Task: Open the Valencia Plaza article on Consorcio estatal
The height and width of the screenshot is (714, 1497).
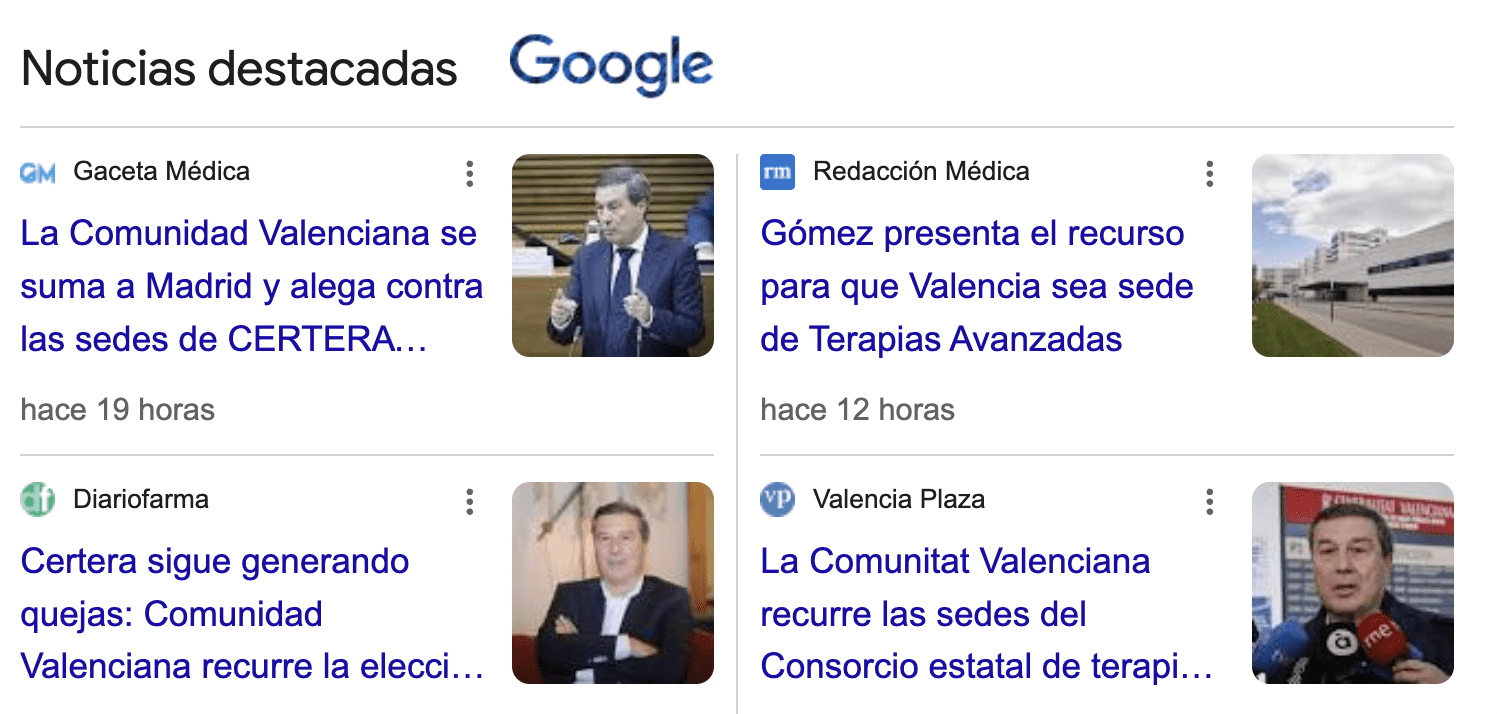Action: pos(985,614)
